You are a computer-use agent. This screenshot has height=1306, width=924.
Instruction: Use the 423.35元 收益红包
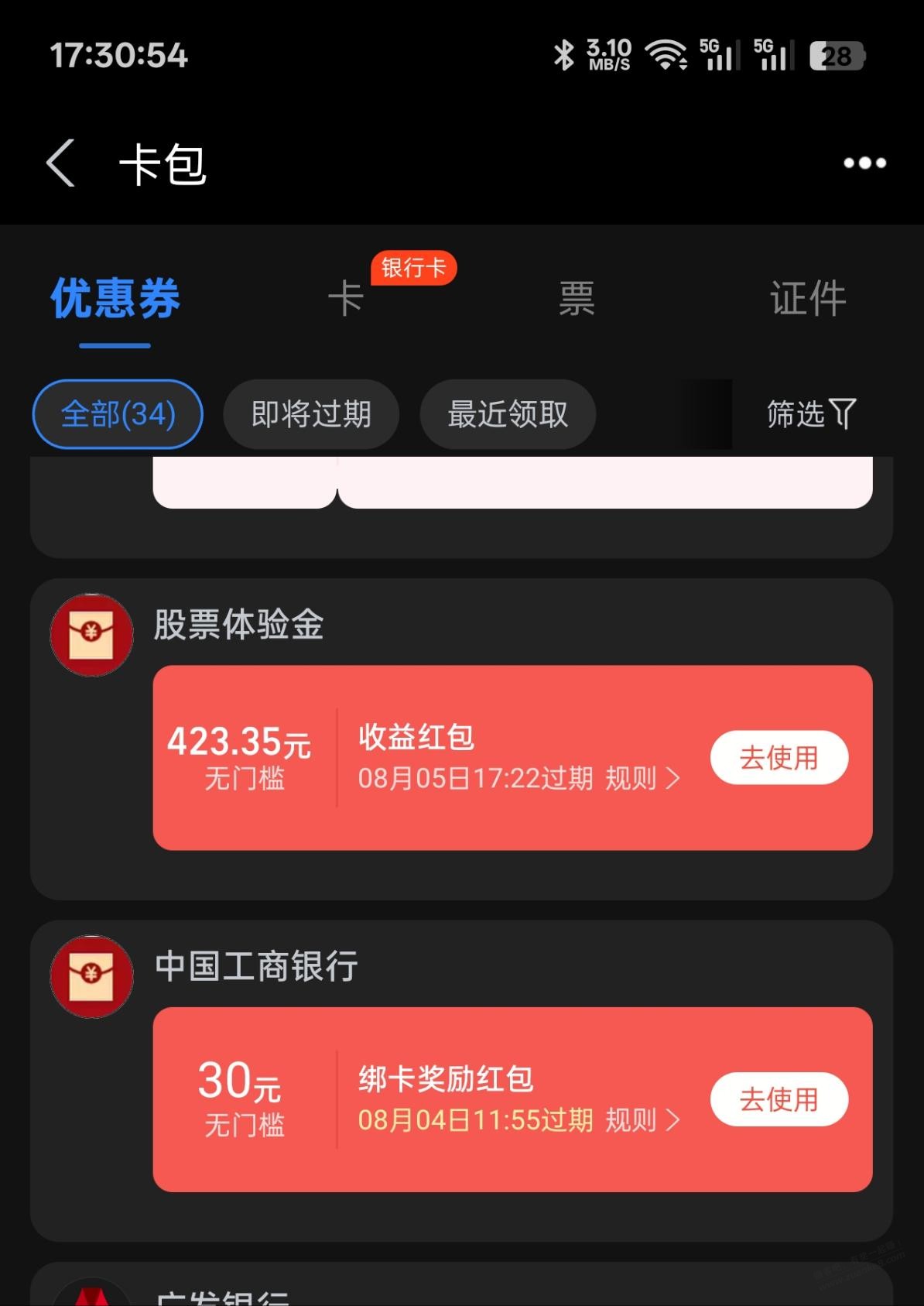pyautogui.click(x=779, y=757)
